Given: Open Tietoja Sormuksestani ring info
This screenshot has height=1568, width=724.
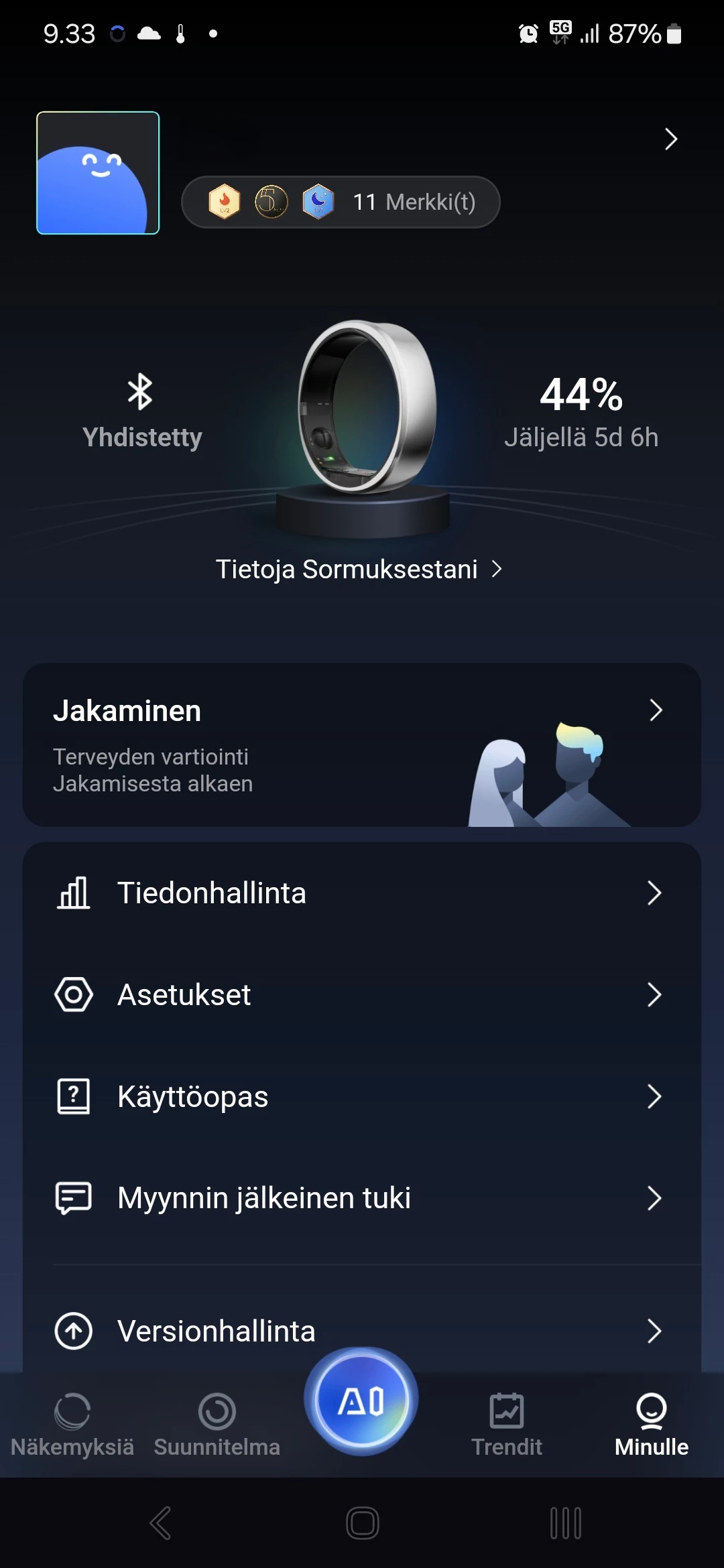Looking at the screenshot, I should click(x=359, y=570).
